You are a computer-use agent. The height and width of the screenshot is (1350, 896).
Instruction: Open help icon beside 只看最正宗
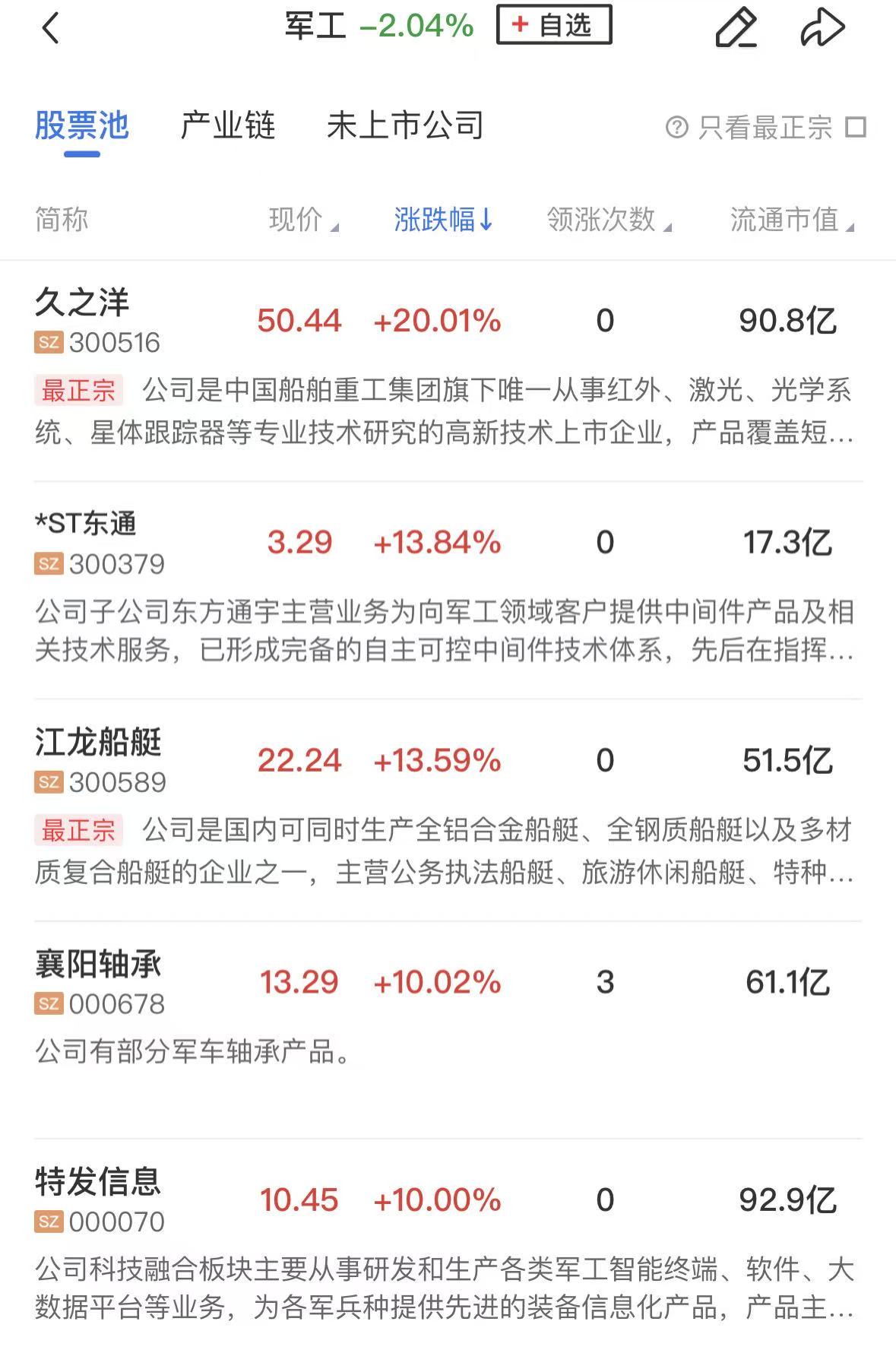tap(676, 127)
